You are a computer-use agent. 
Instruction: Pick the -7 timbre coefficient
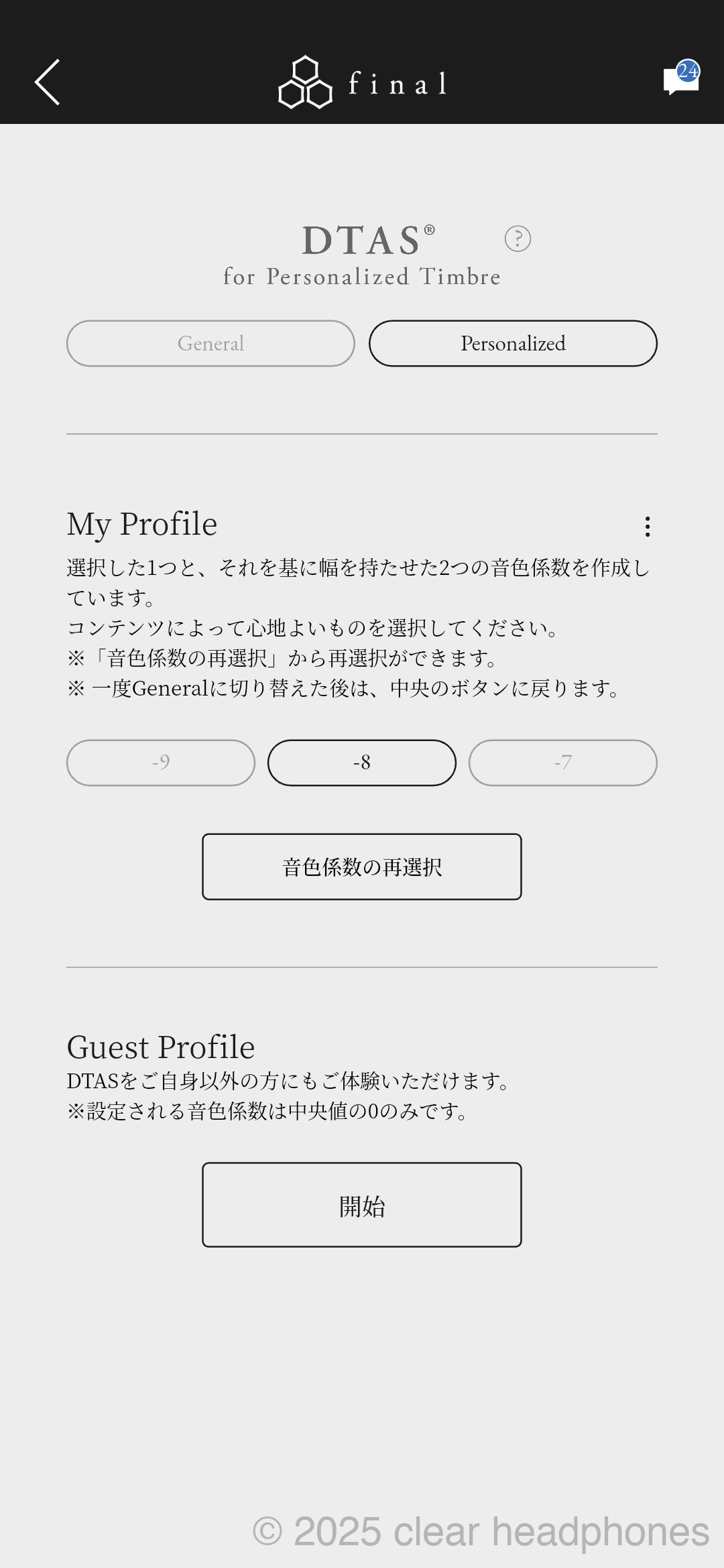click(x=563, y=763)
